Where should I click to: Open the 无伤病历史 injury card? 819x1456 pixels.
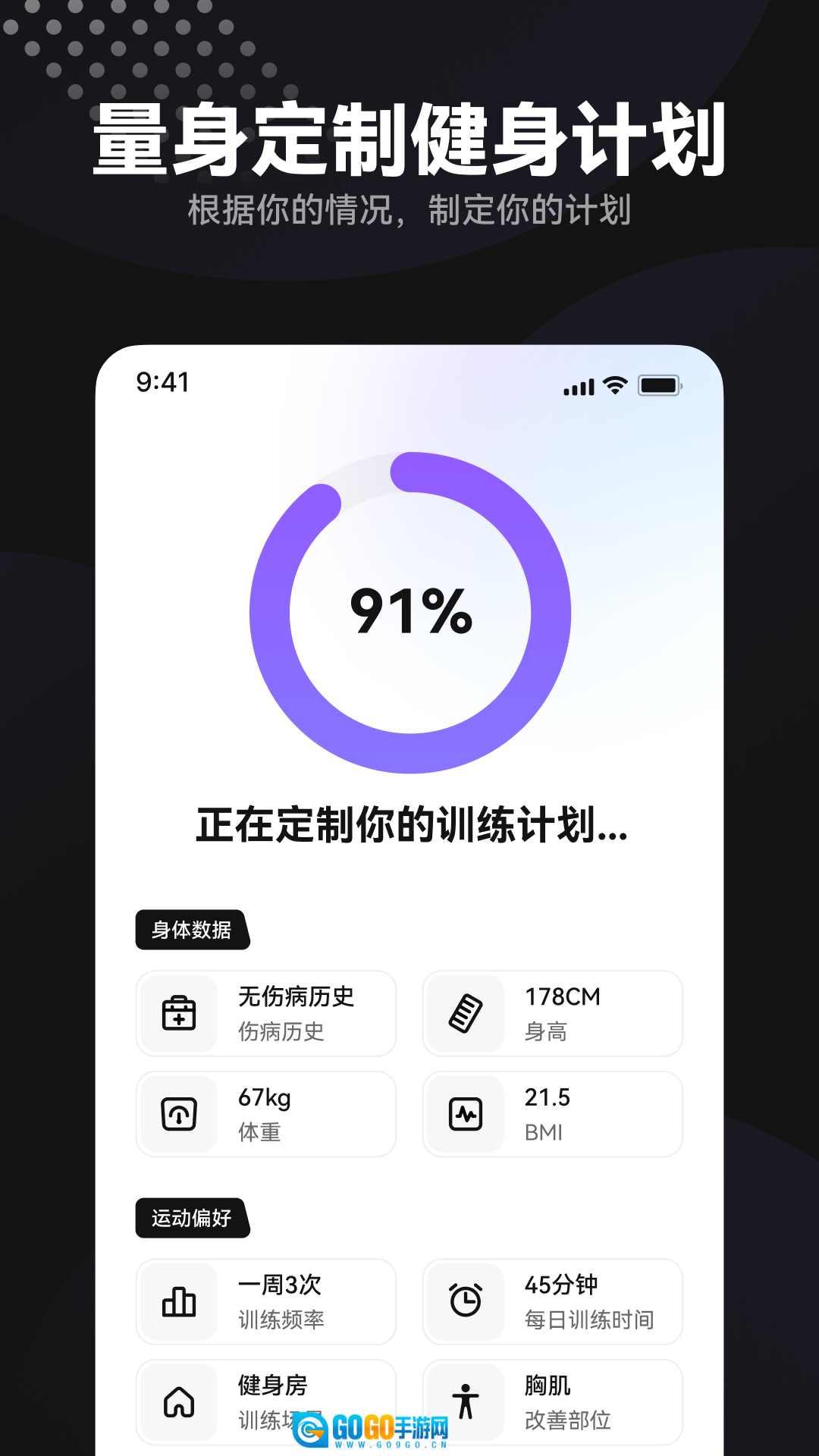point(266,1014)
